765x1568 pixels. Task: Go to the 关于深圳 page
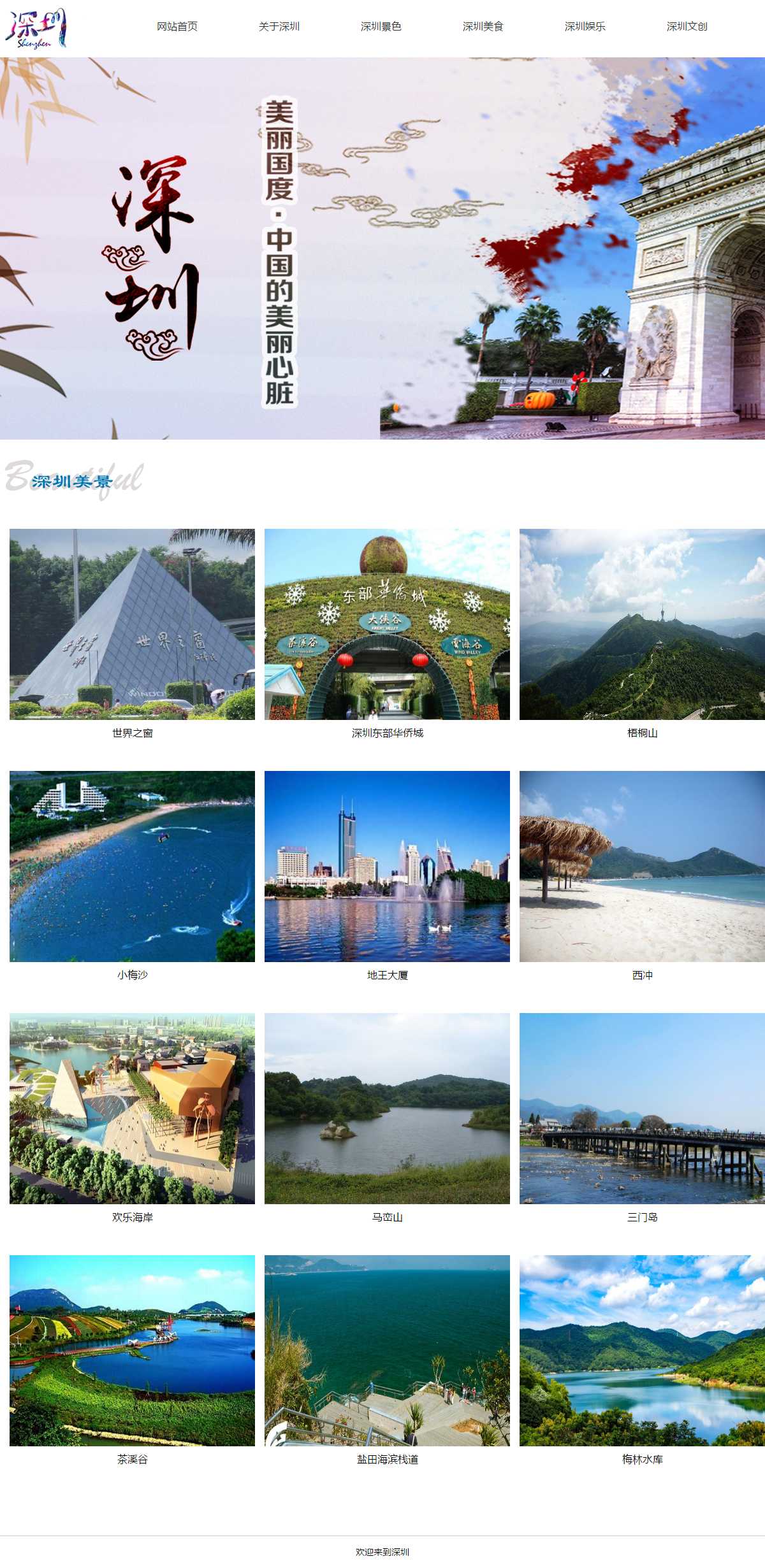(279, 26)
